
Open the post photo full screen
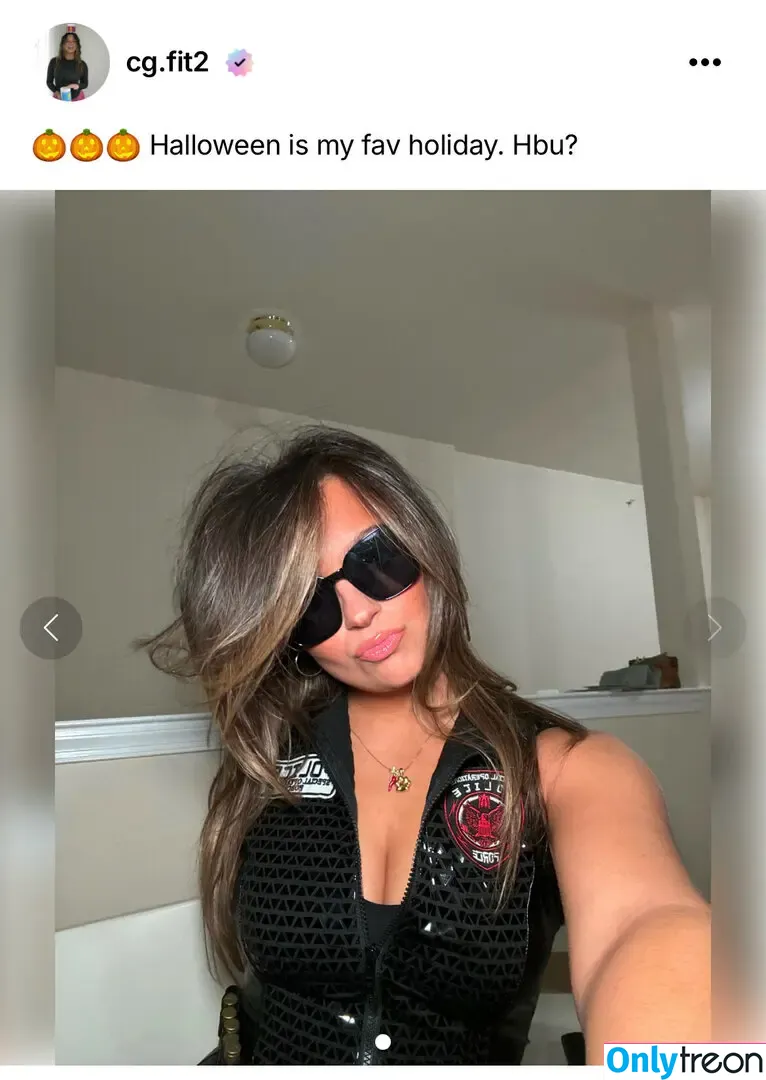pyautogui.click(x=383, y=500)
